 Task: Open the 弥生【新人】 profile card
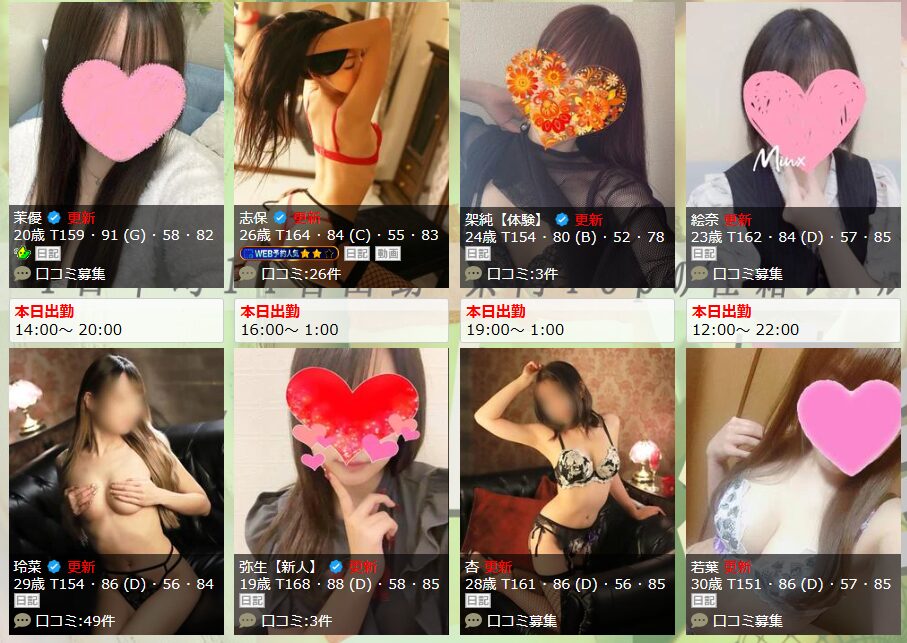click(x=341, y=455)
